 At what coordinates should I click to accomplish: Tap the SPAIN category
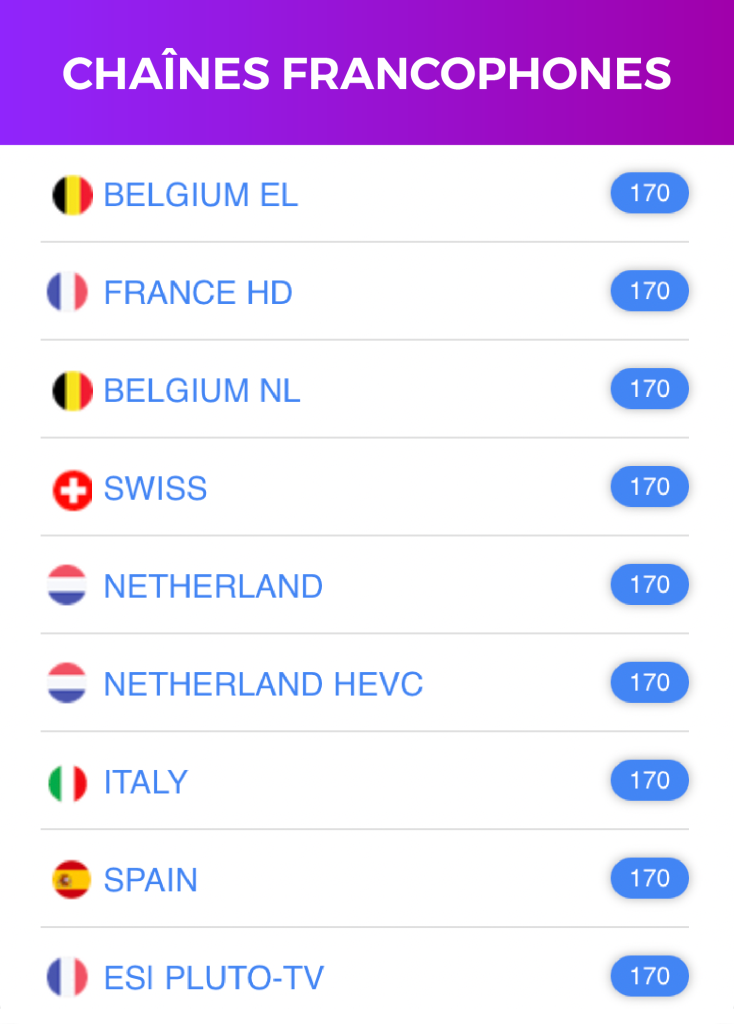click(x=151, y=880)
